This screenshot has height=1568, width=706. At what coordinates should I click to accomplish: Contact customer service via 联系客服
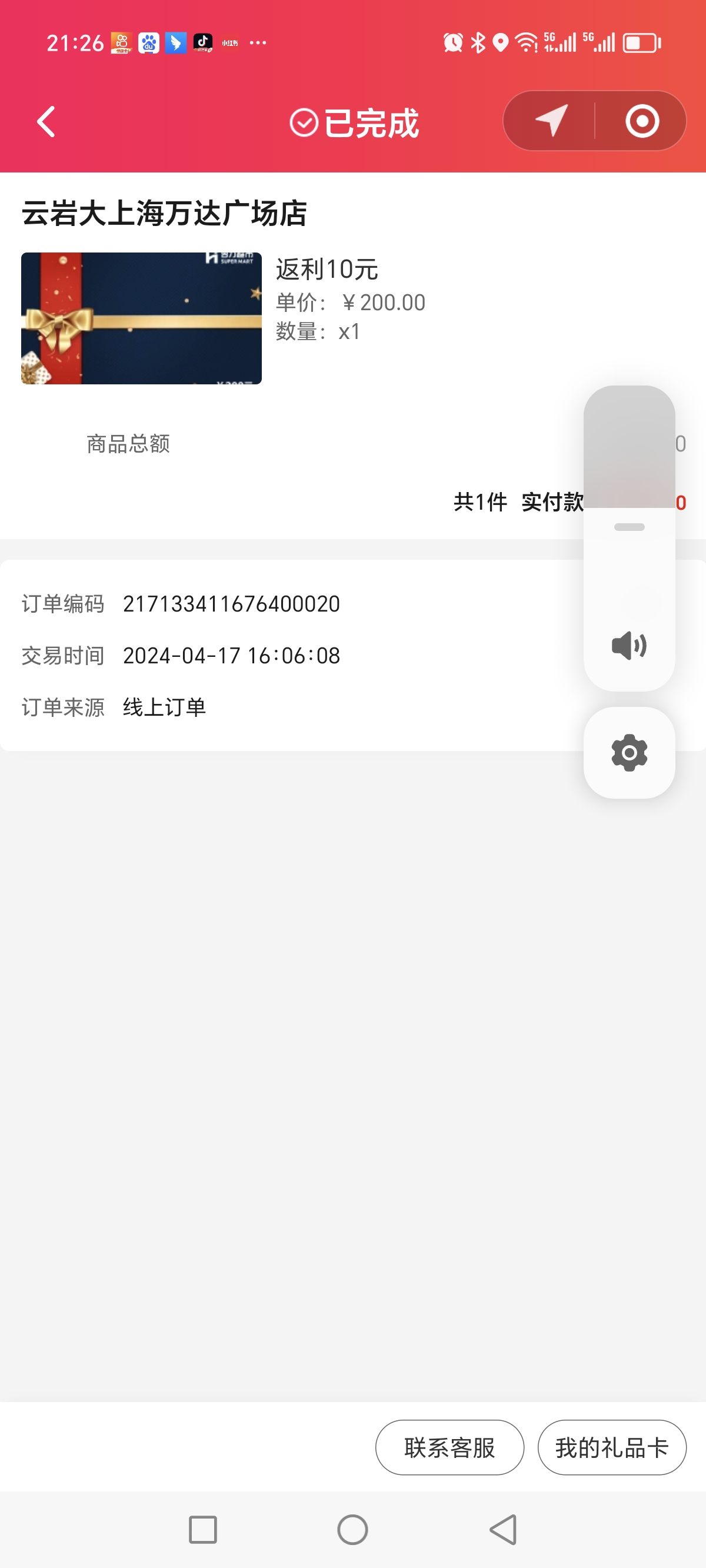(x=449, y=1447)
